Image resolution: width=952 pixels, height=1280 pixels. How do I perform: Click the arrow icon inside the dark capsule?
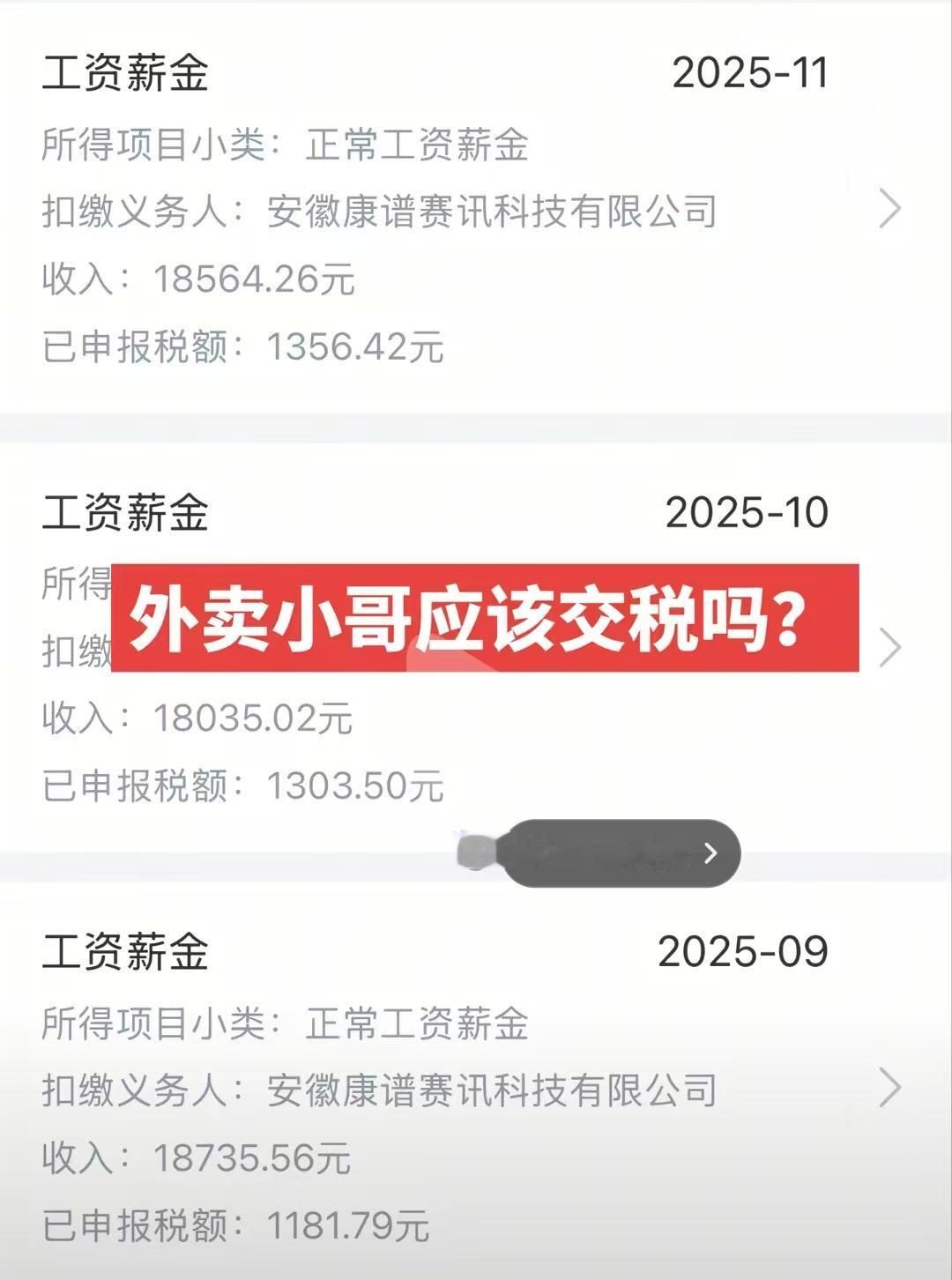[710, 851]
